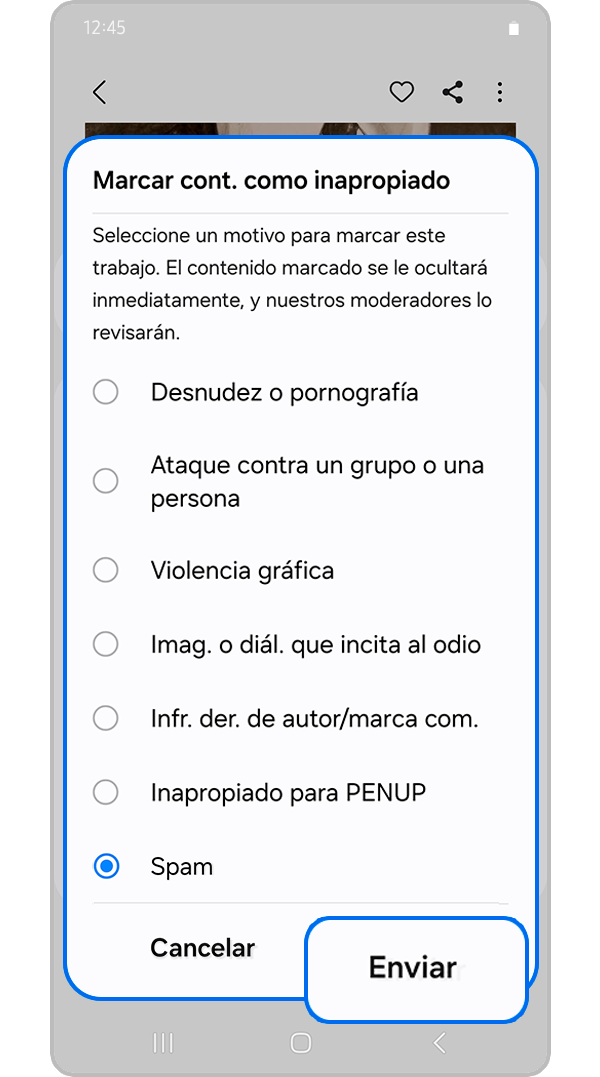Open the three-dot overflow menu

point(499,93)
